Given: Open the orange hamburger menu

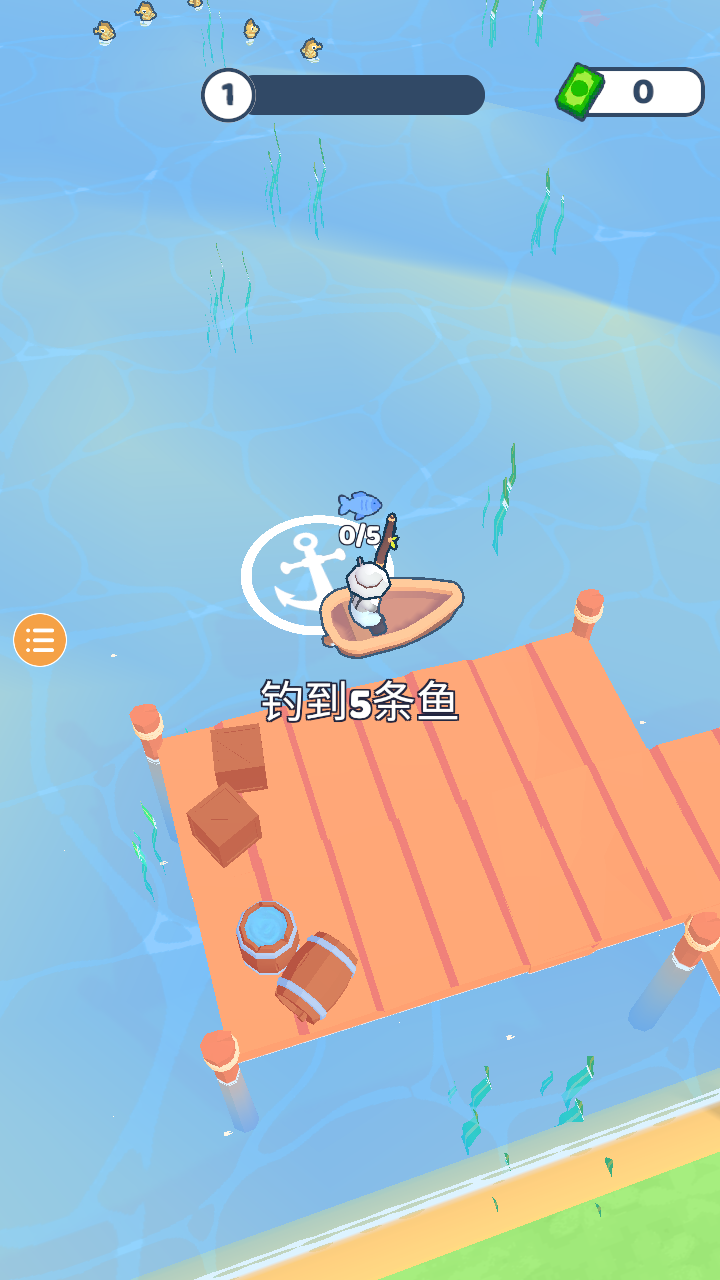Looking at the screenshot, I should point(38,639).
